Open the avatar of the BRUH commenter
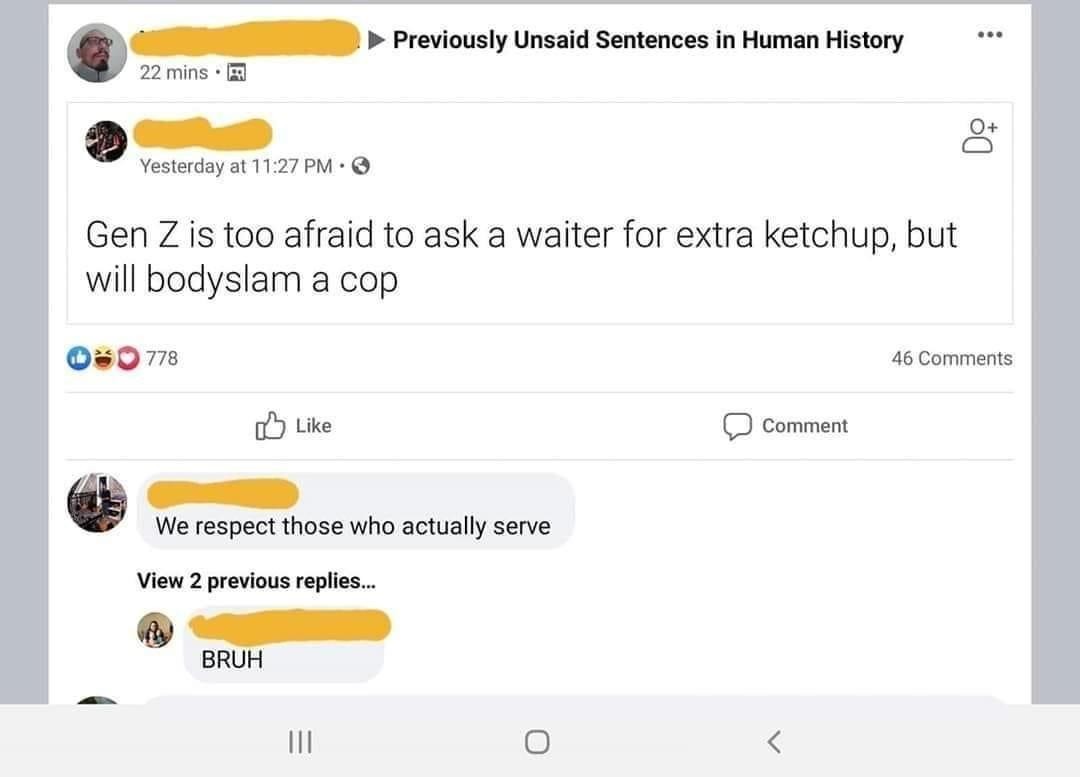Screen dimensions: 1080x777 coord(156,631)
